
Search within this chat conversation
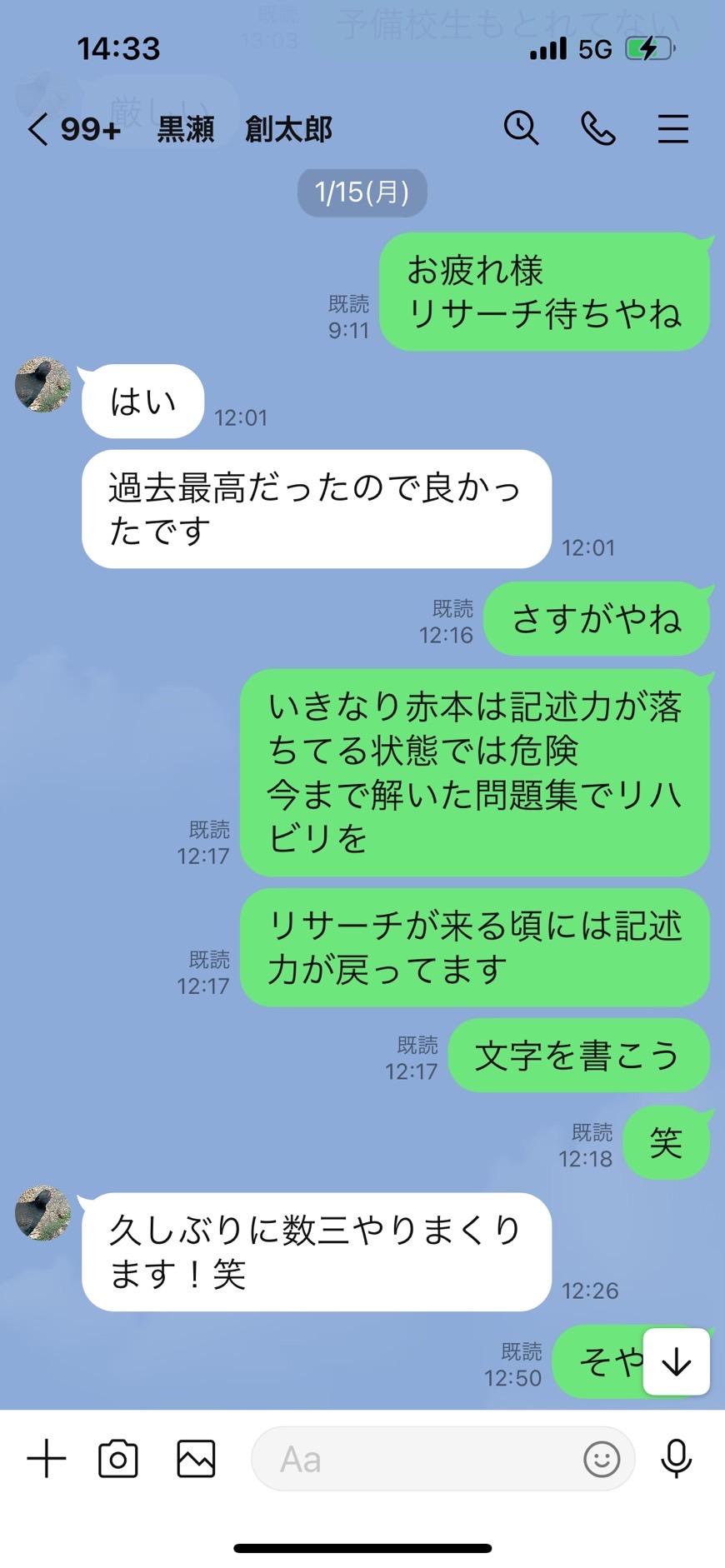(521, 128)
